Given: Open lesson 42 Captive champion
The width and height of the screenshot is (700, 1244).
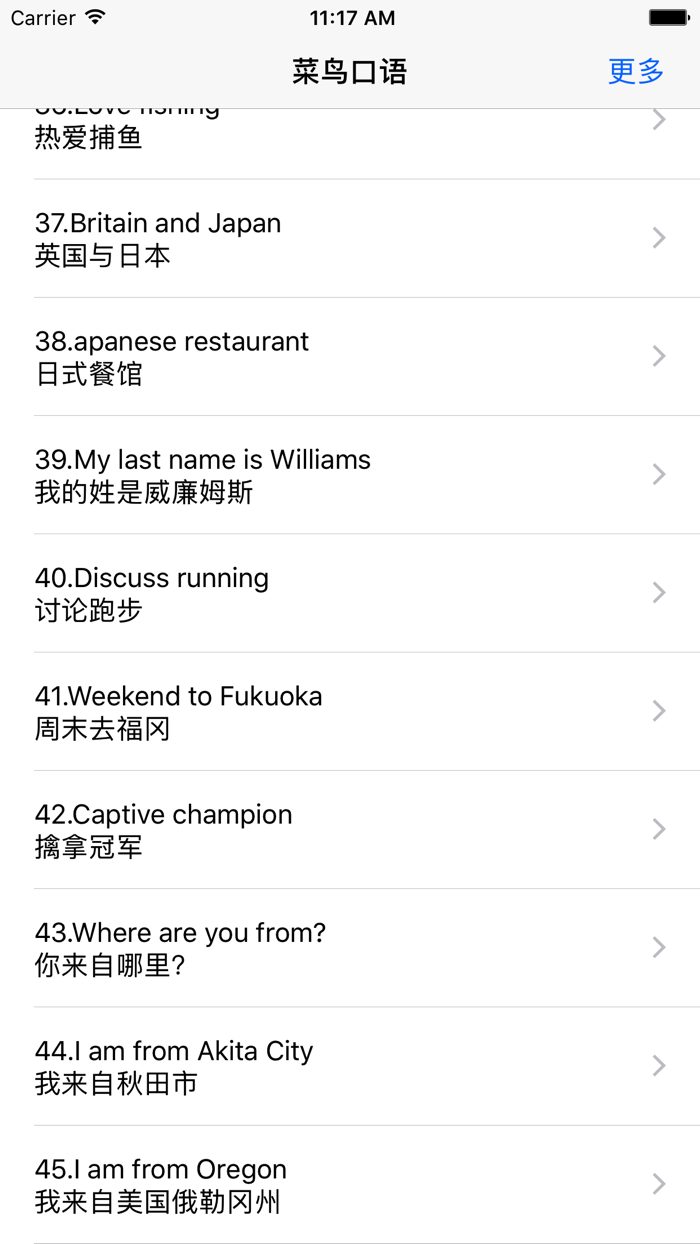Looking at the screenshot, I should 350,829.
